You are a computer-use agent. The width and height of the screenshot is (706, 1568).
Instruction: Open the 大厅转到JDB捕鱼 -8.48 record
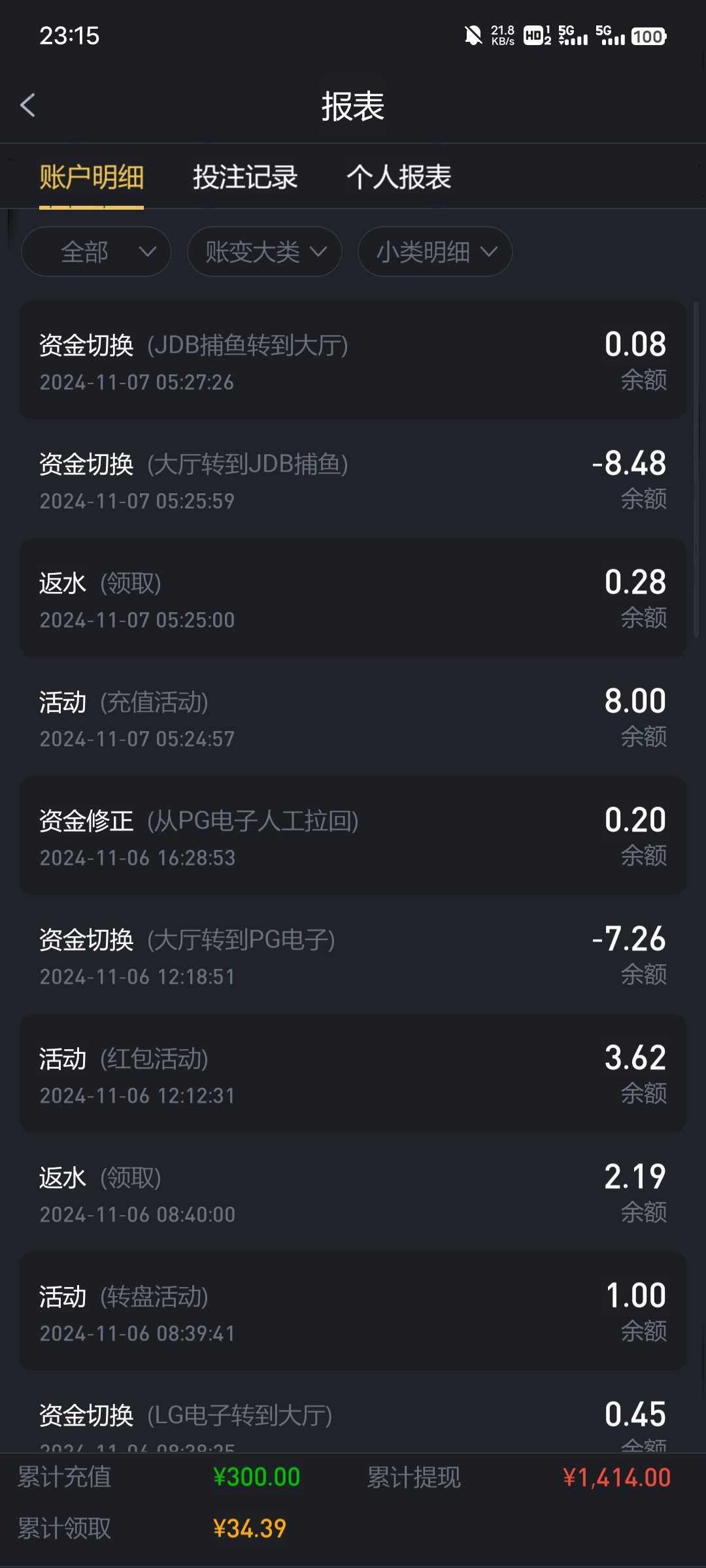(x=353, y=479)
